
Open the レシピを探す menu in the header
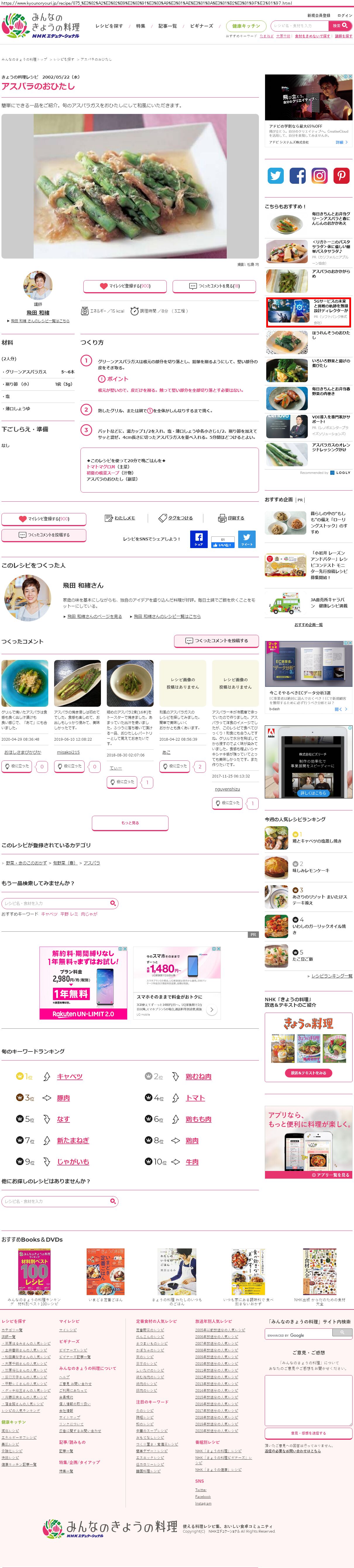click(109, 26)
